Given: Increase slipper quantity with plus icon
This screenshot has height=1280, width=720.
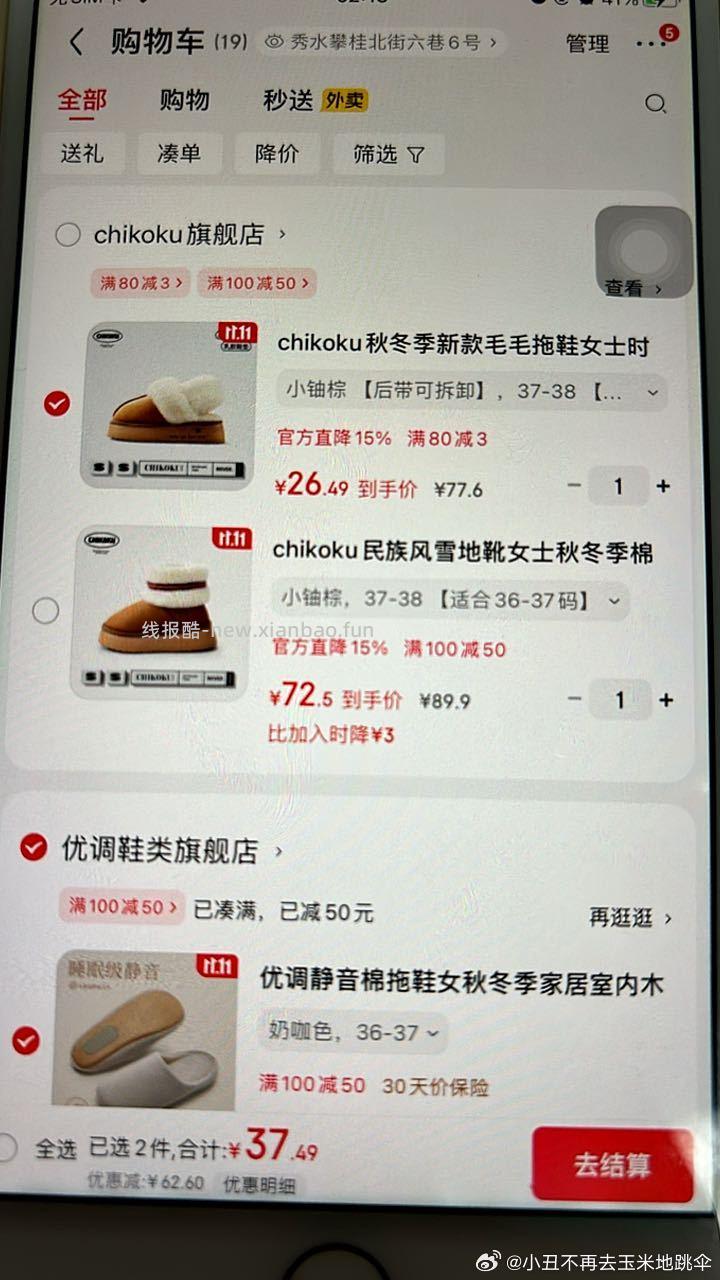Looking at the screenshot, I should [x=663, y=486].
